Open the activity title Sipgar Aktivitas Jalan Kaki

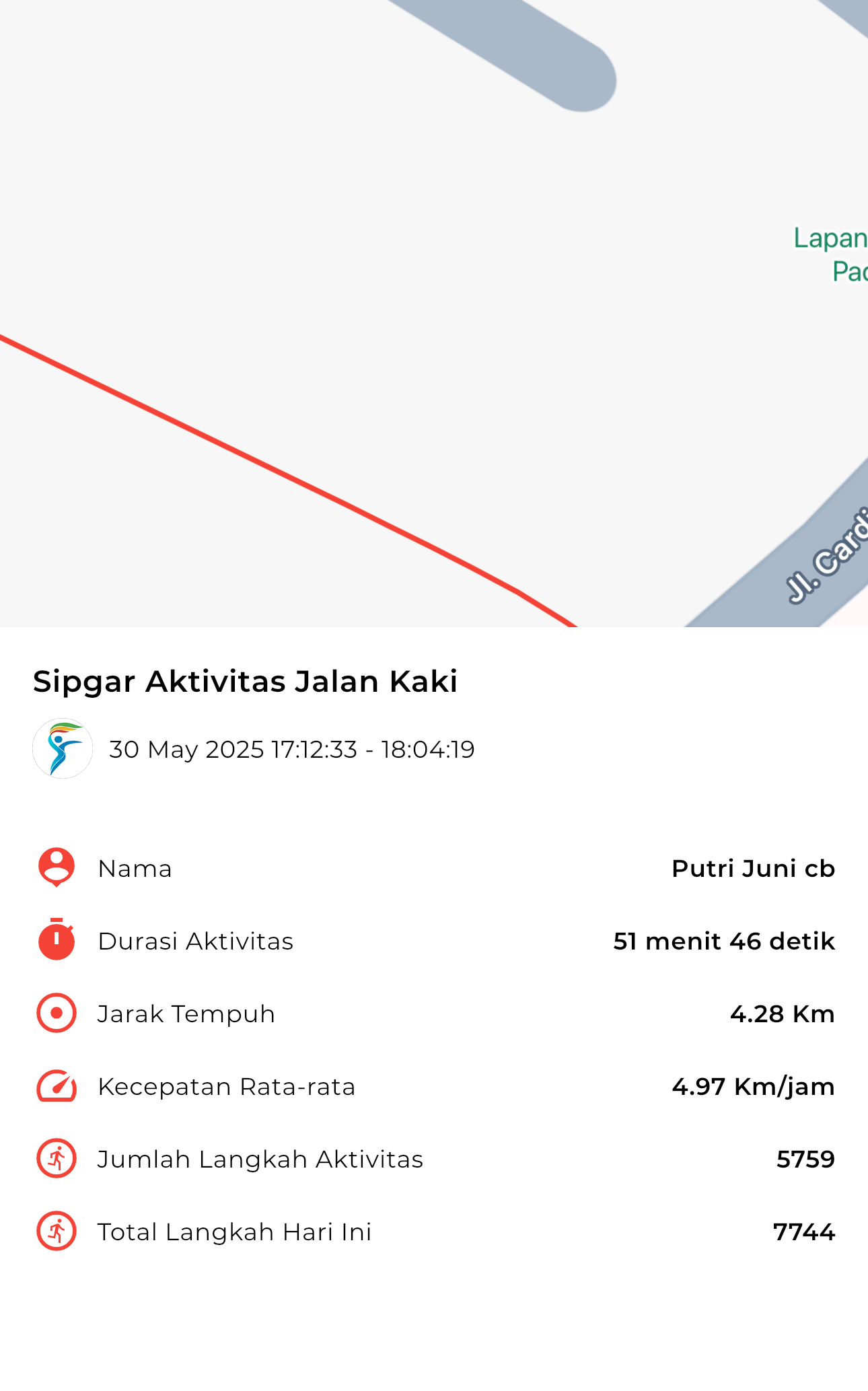click(245, 682)
